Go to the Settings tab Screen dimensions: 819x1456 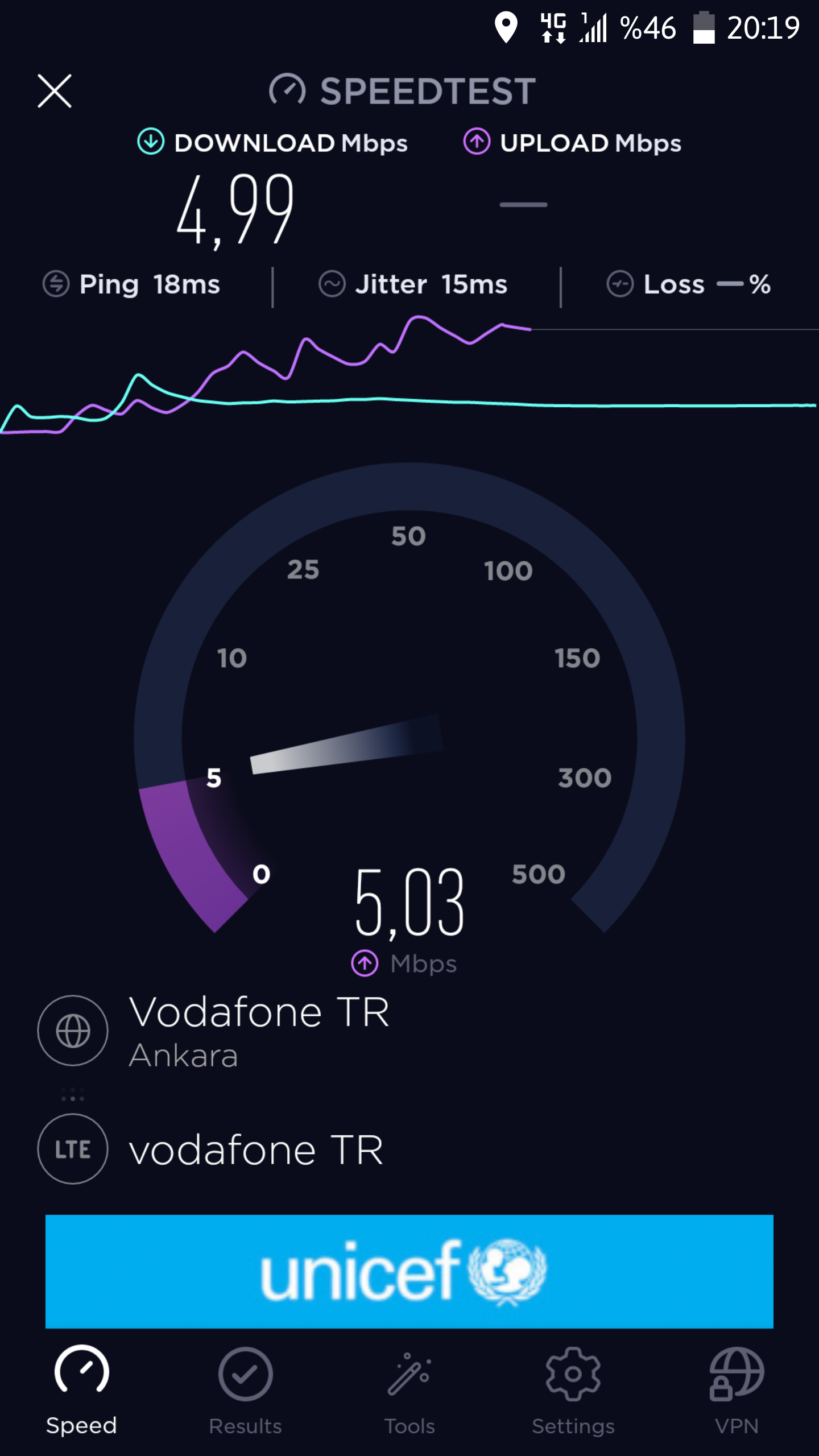(573, 1391)
